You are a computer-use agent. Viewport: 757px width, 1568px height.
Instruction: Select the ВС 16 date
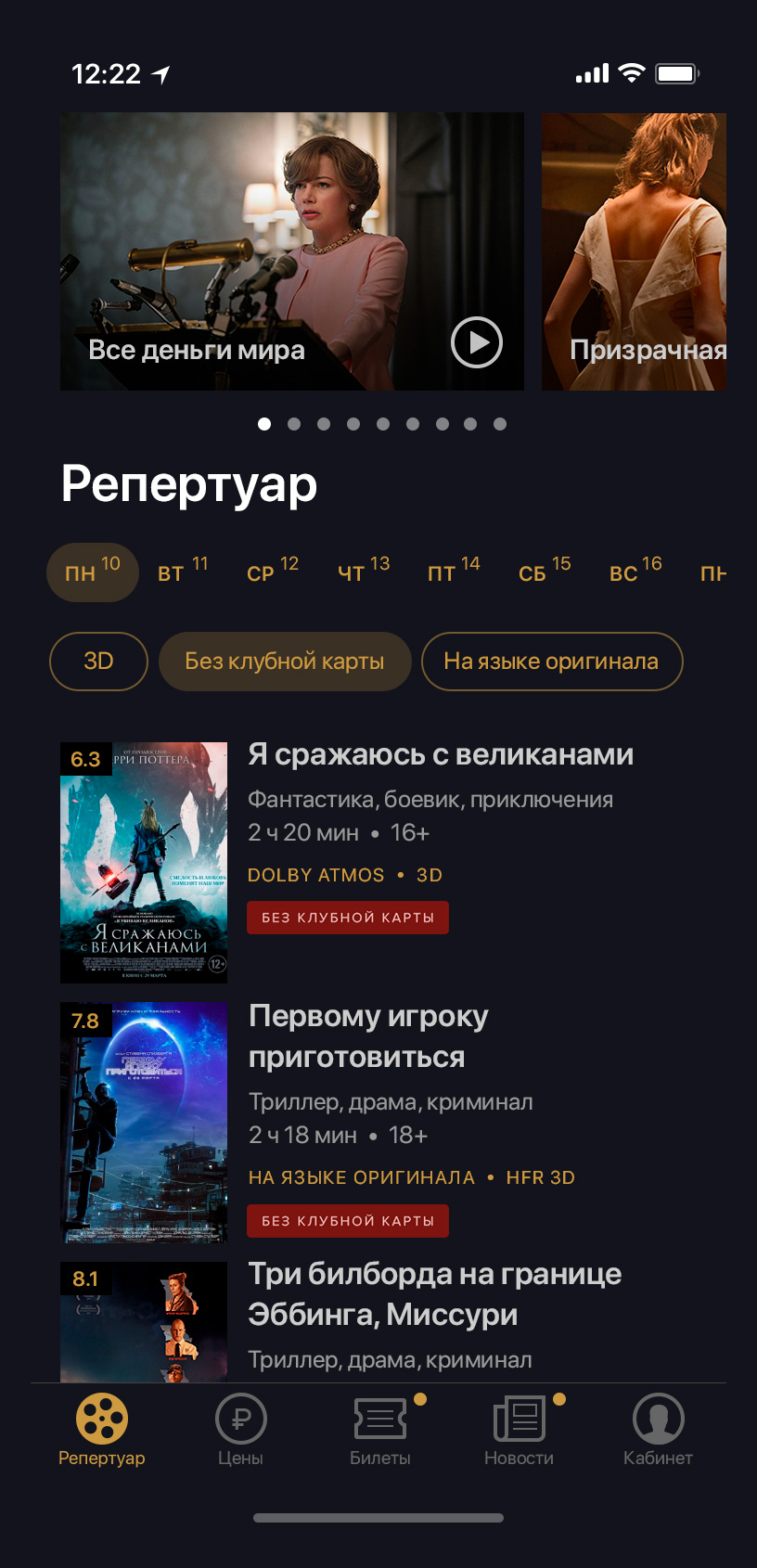pos(635,571)
